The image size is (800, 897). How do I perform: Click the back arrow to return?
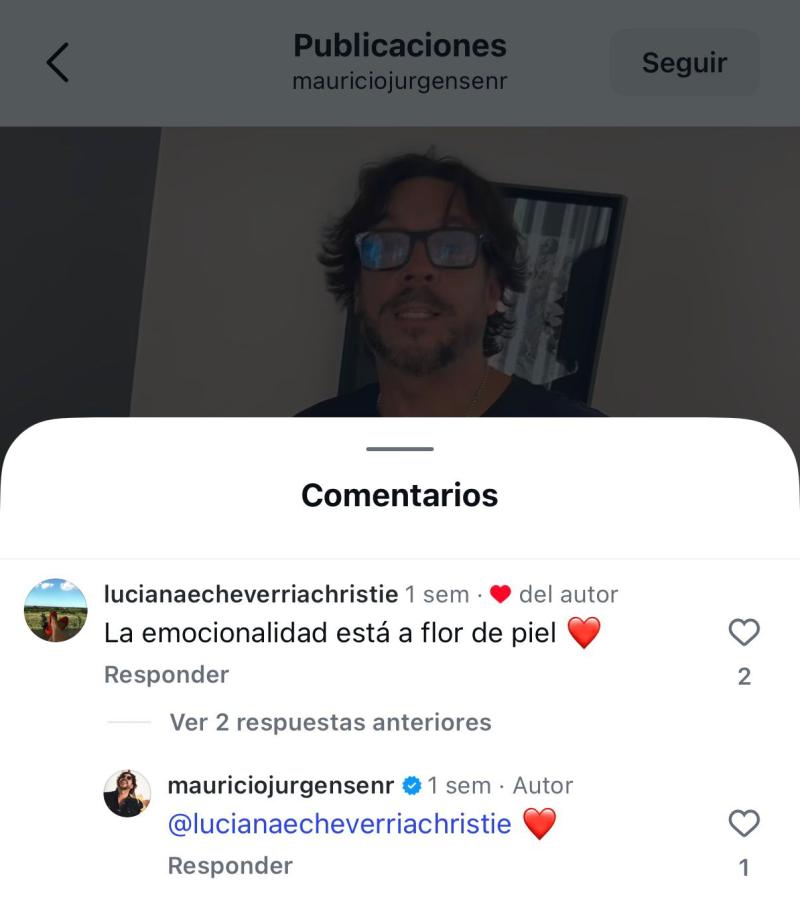[56, 62]
